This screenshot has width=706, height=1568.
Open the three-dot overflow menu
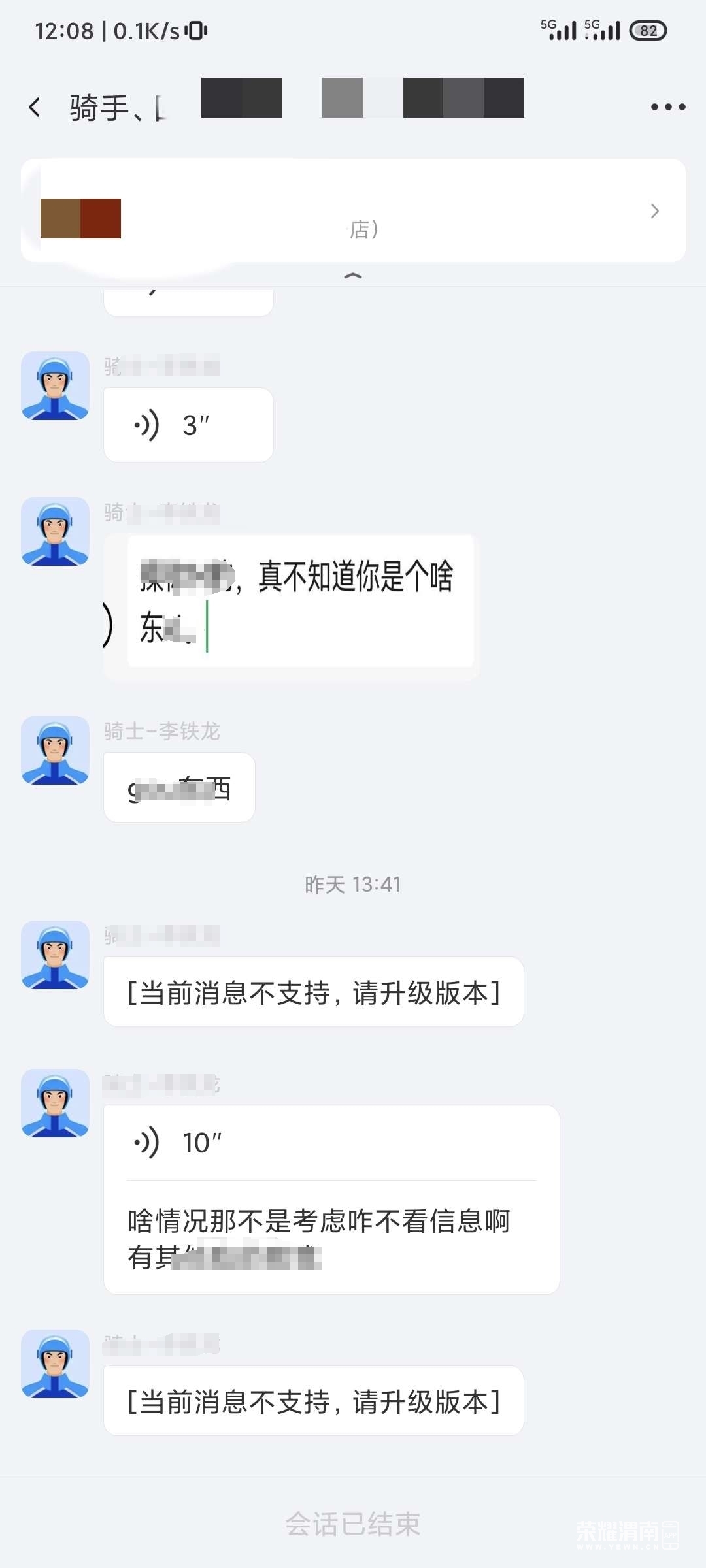[x=667, y=105]
